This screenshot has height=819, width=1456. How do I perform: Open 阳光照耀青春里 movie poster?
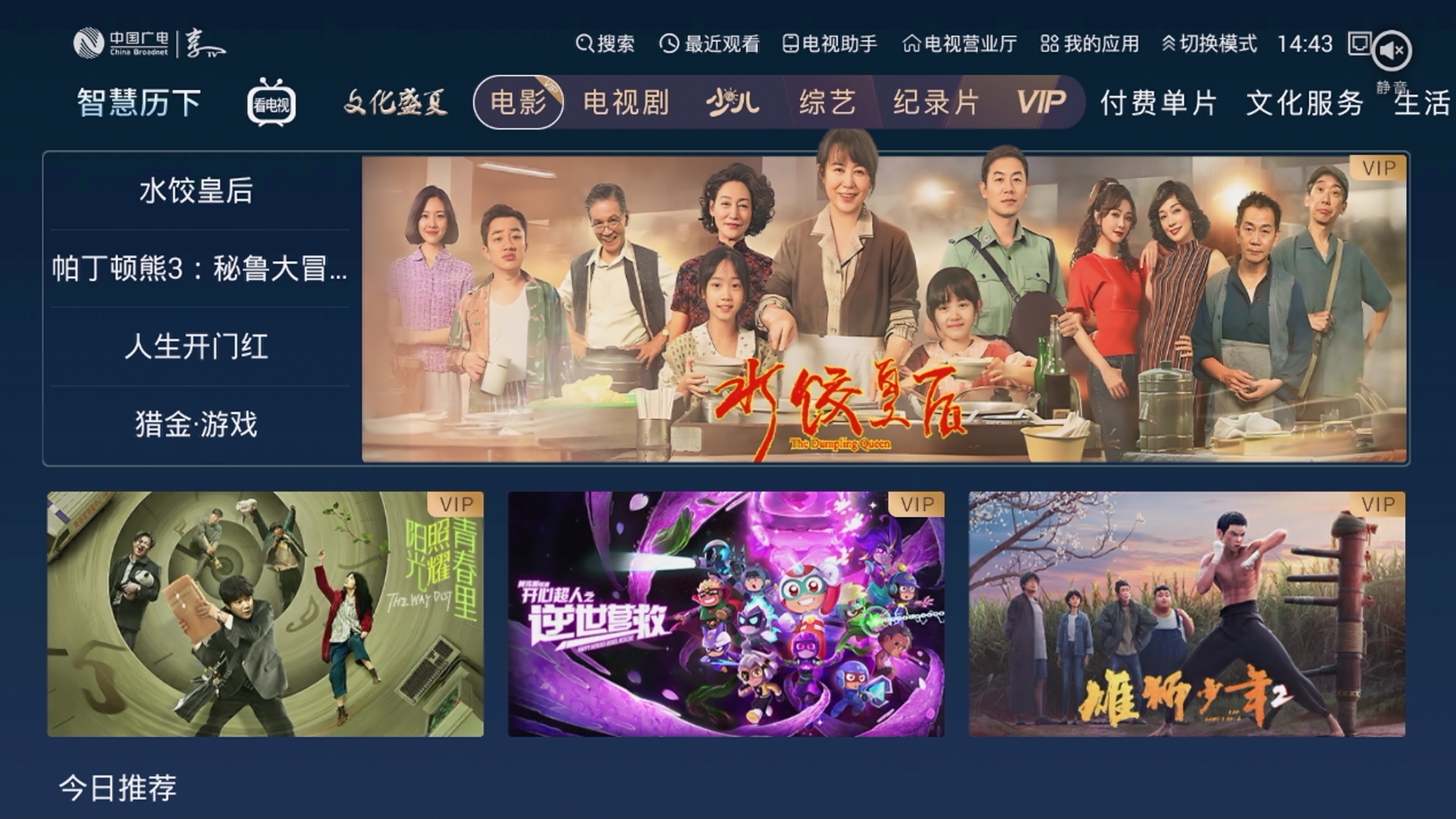[265, 613]
